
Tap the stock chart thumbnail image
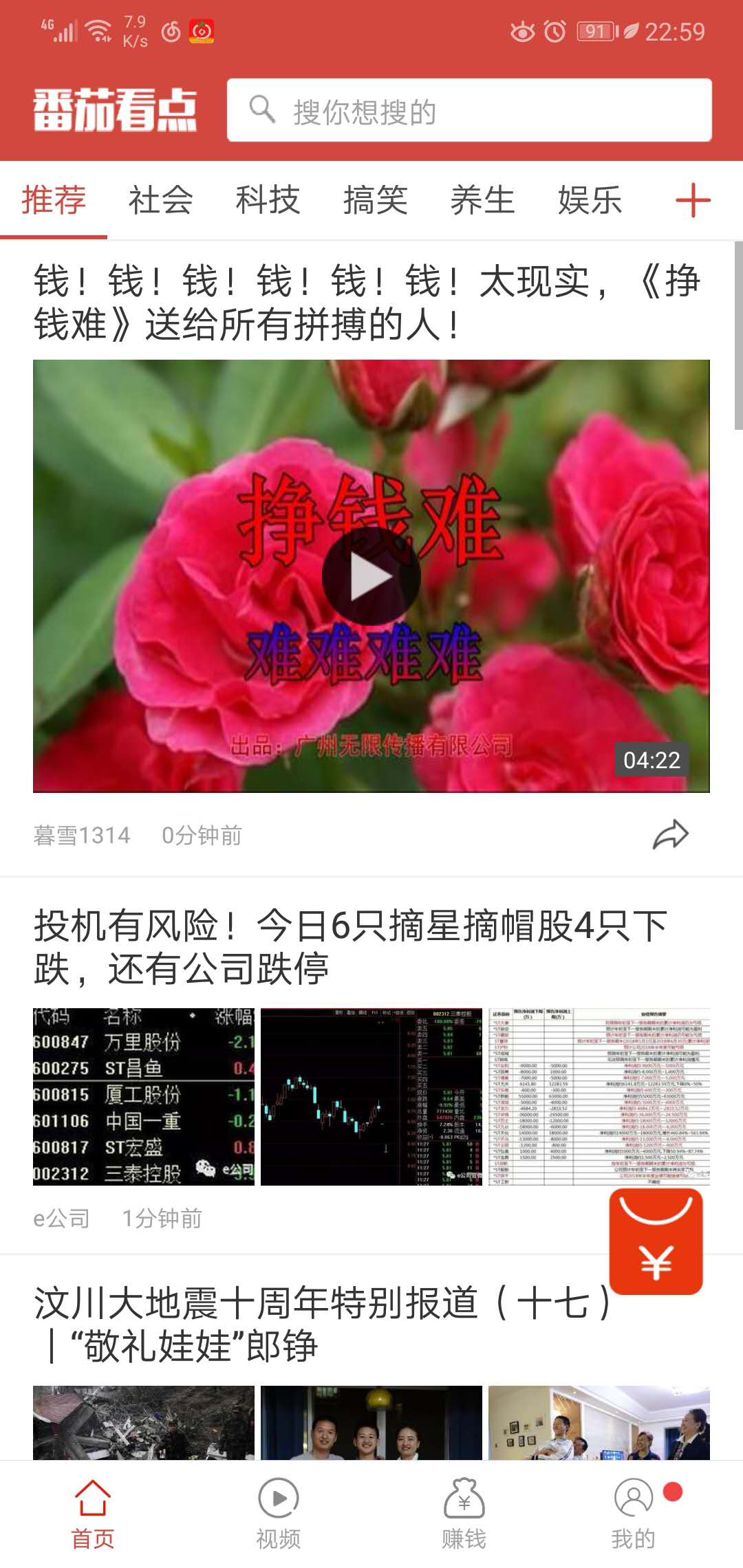tap(371, 1087)
